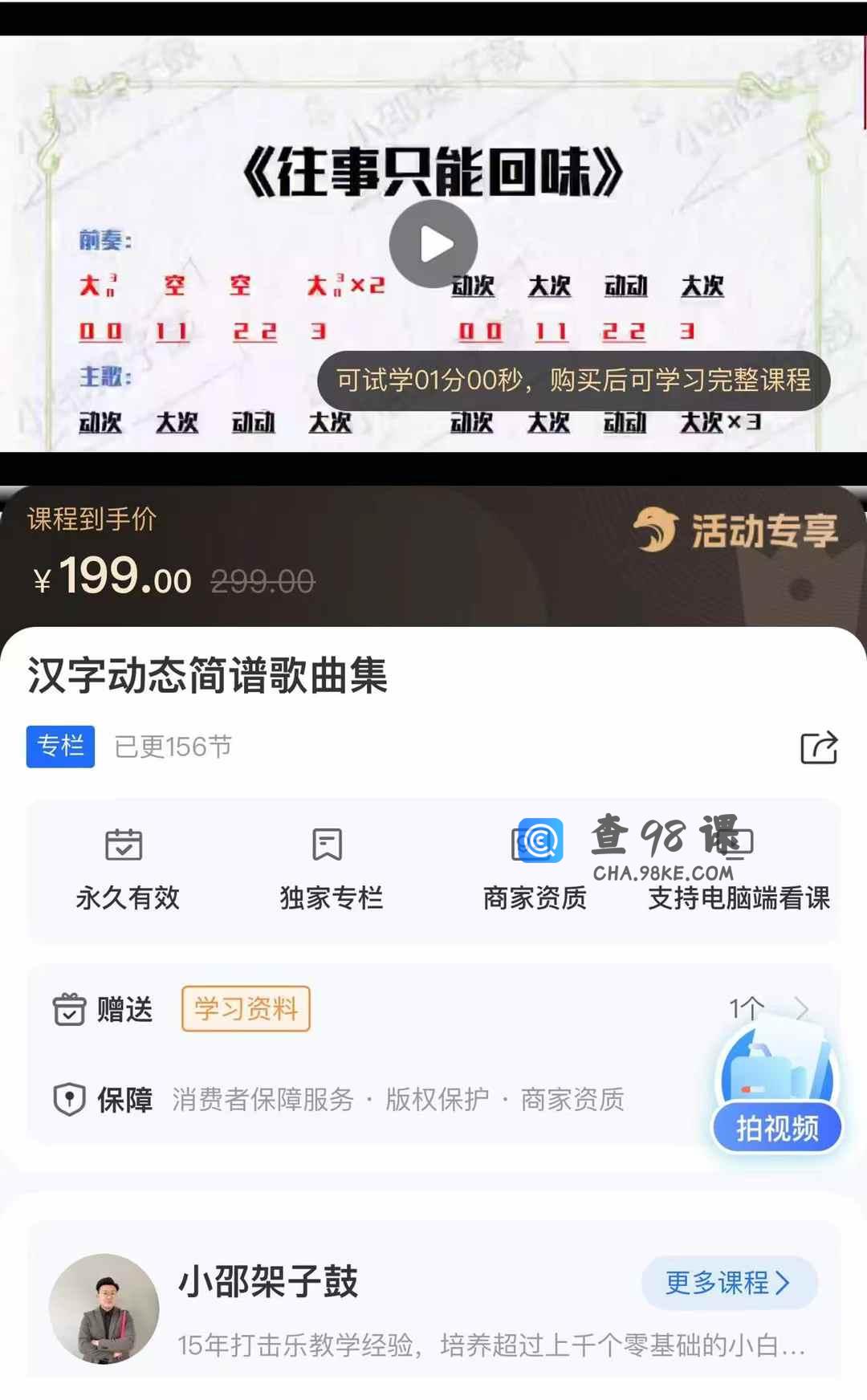
Task: Open 小邵架子鼓 teacher profile avatar
Action: click(104, 1308)
